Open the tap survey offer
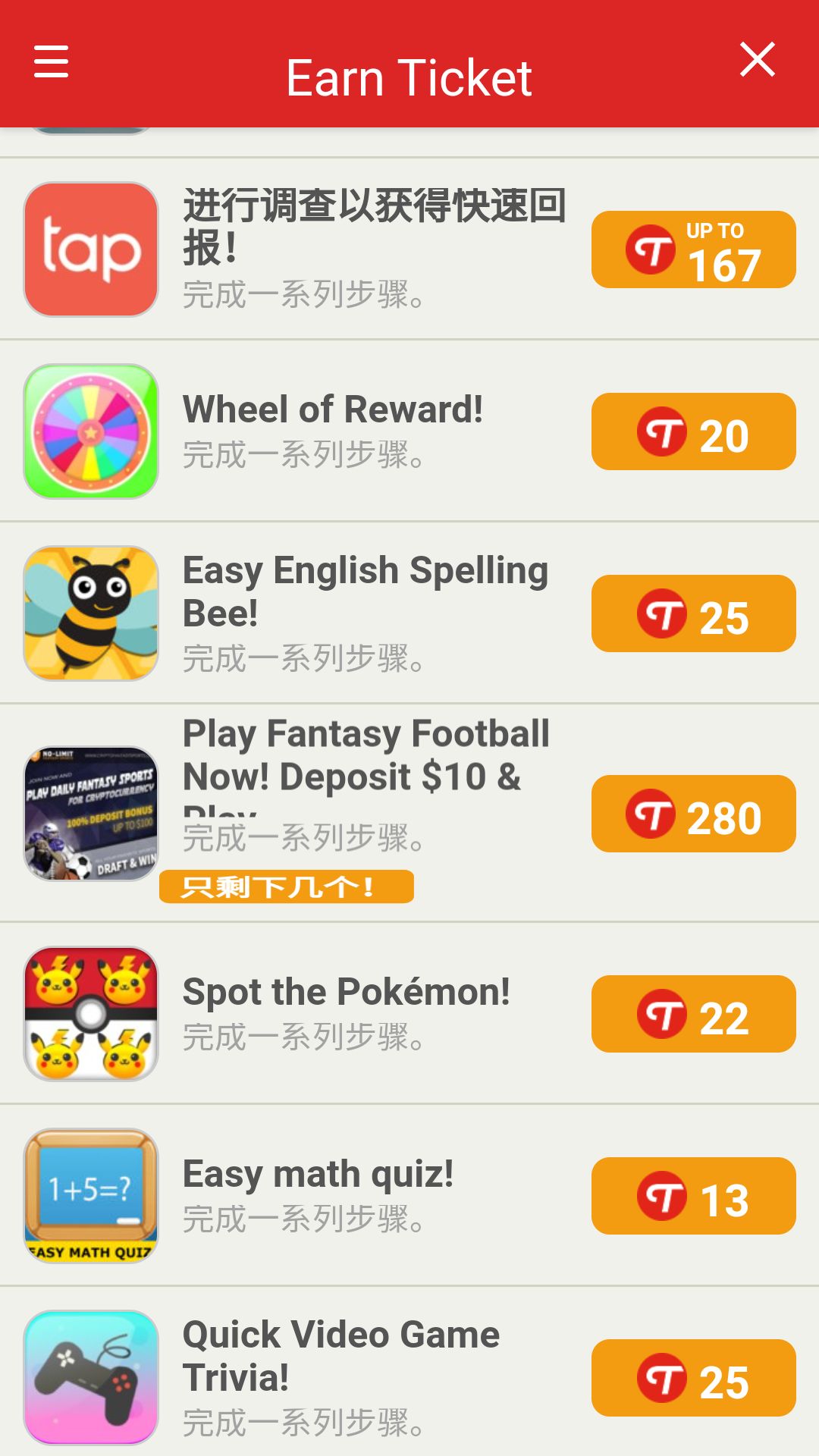The image size is (819, 1456). click(x=409, y=249)
